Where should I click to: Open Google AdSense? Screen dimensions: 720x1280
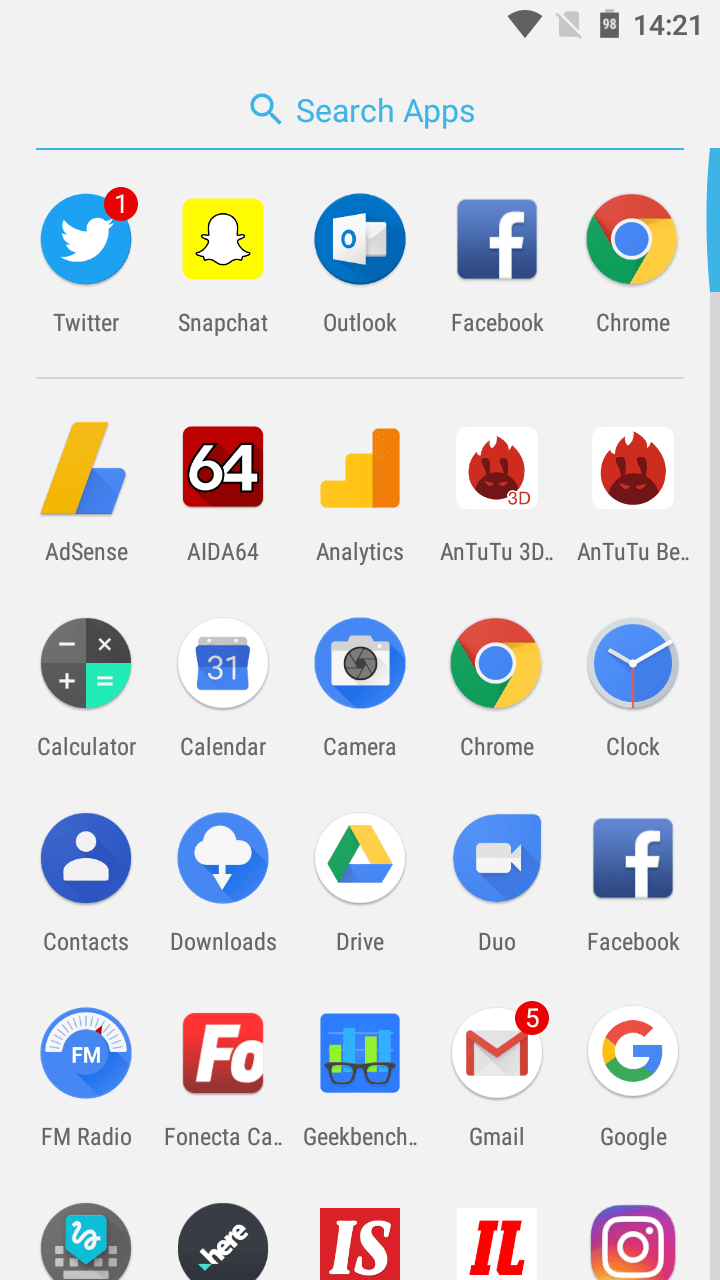(x=86, y=468)
